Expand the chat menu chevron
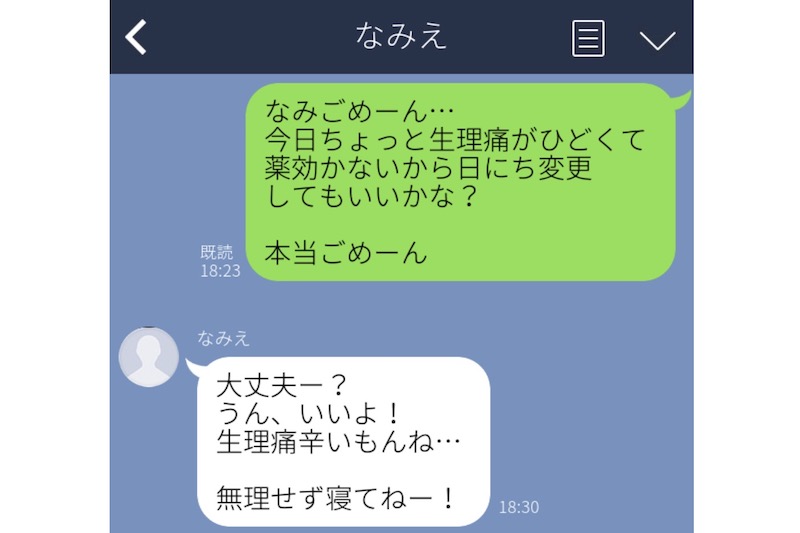This screenshot has height=533, width=800. (657, 39)
